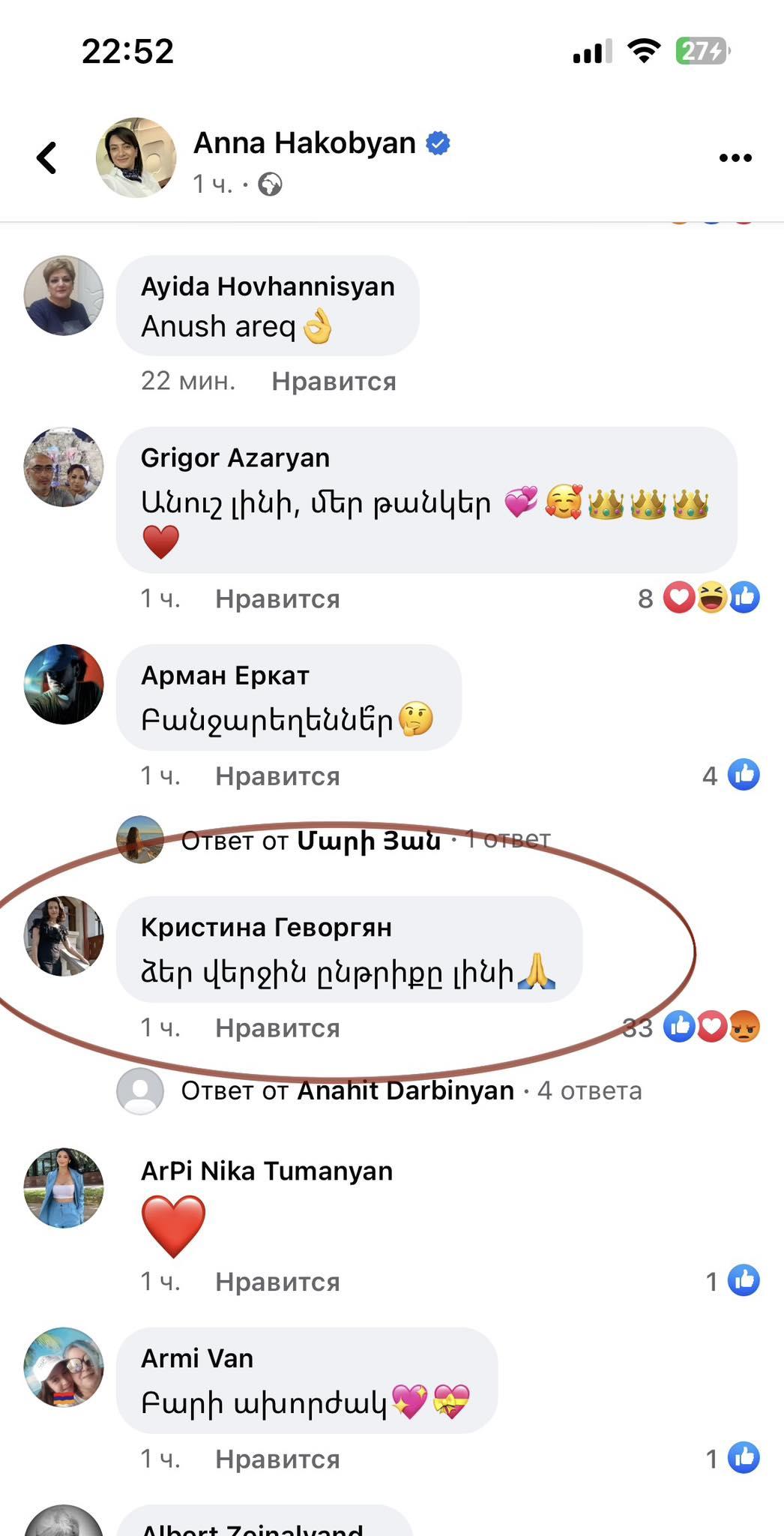The height and width of the screenshot is (1536, 784).
Task: Like Арман Еркат's comment
Action: [277, 775]
